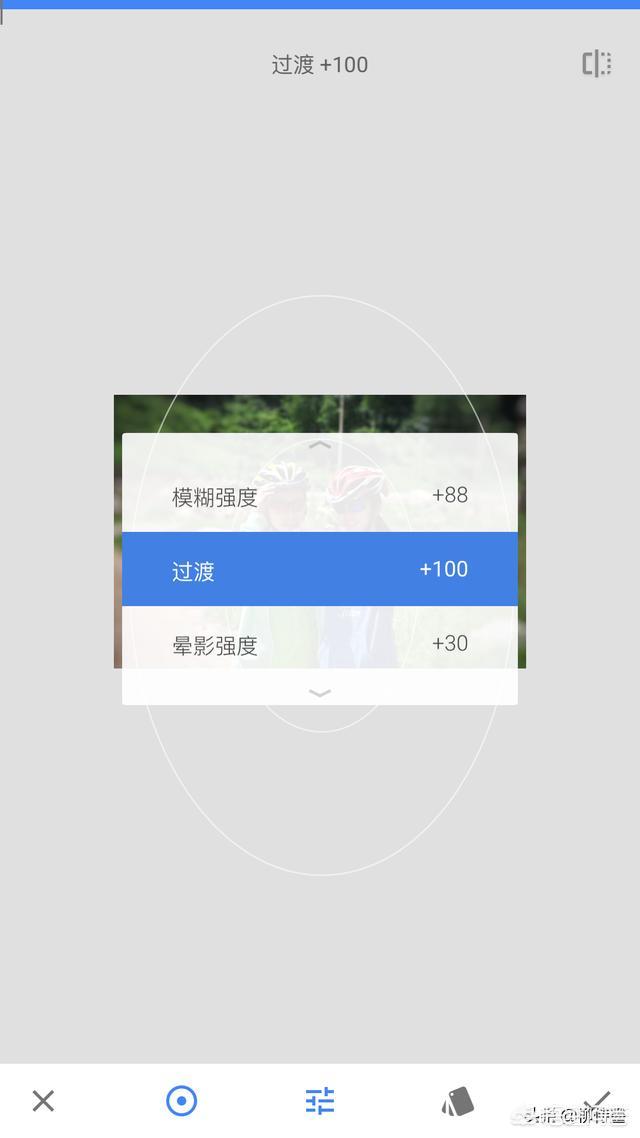The height and width of the screenshot is (1138, 640).
Task: Open the adjustment sliders tool
Action: pos(320,1101)
